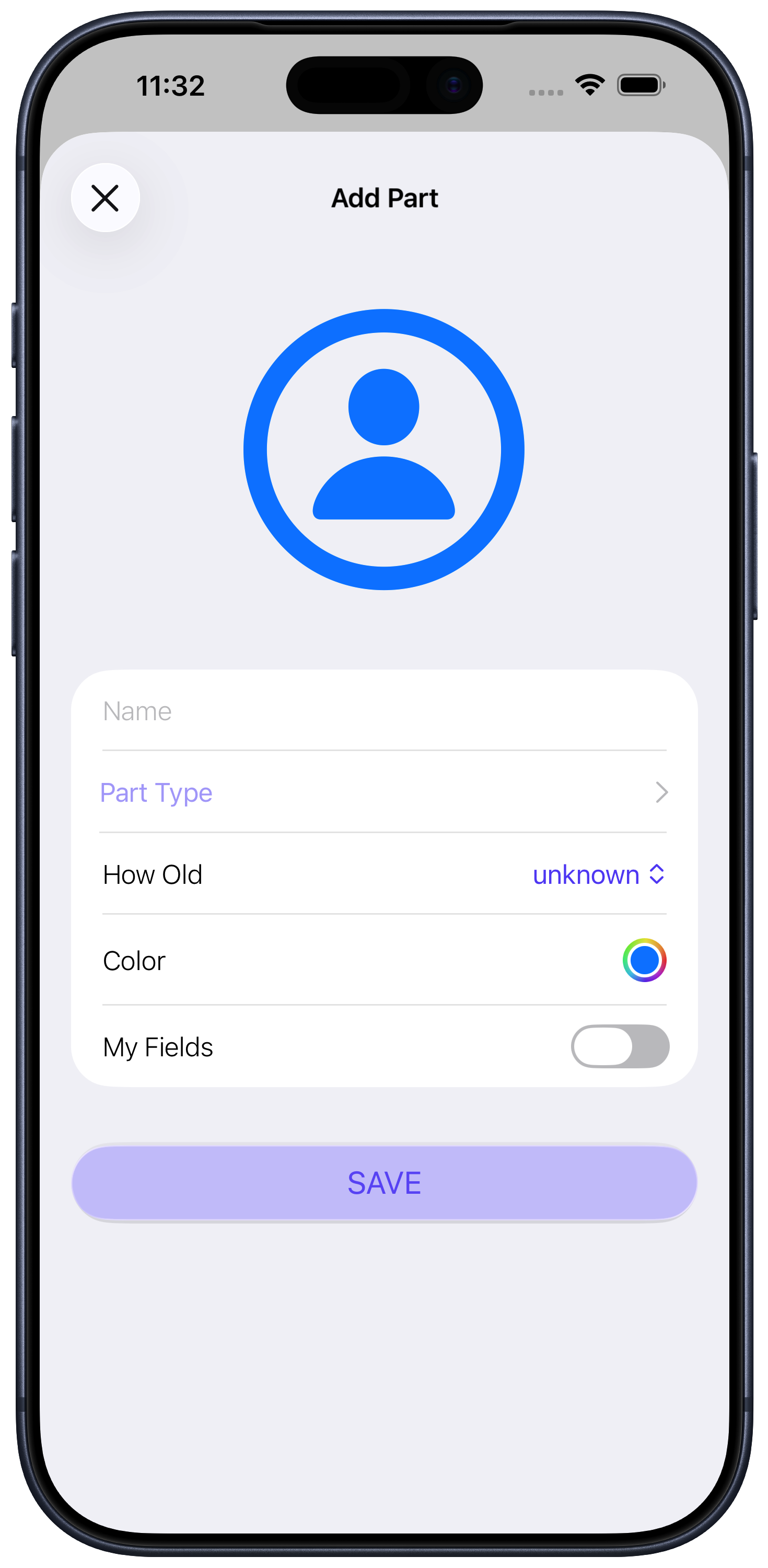Open the How Old picker
The width and height of the screenshot is (768, 1568).
click(598, 875)
